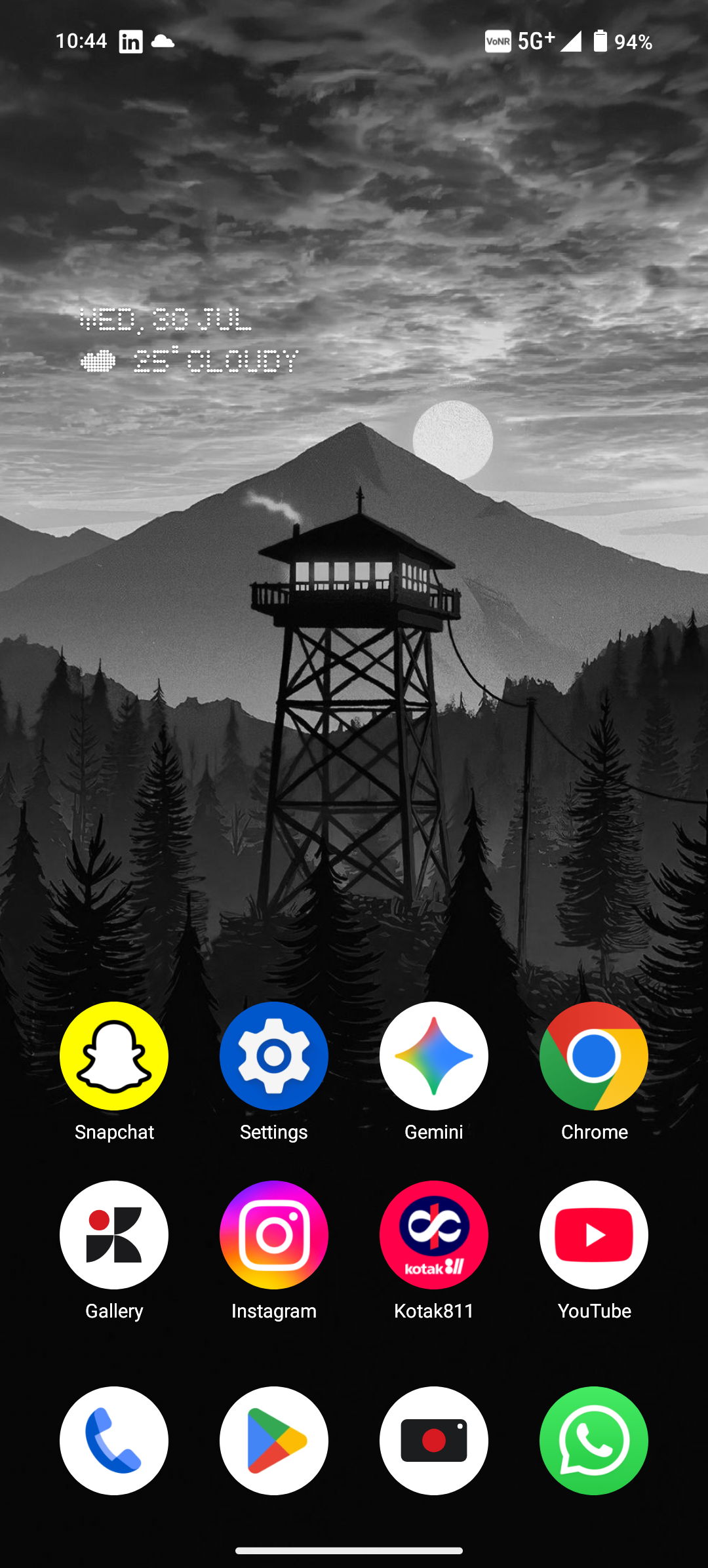708x1568 pixels.
Task: Tap the date and cloudy weather widget
Action: [x=189, y=341]
